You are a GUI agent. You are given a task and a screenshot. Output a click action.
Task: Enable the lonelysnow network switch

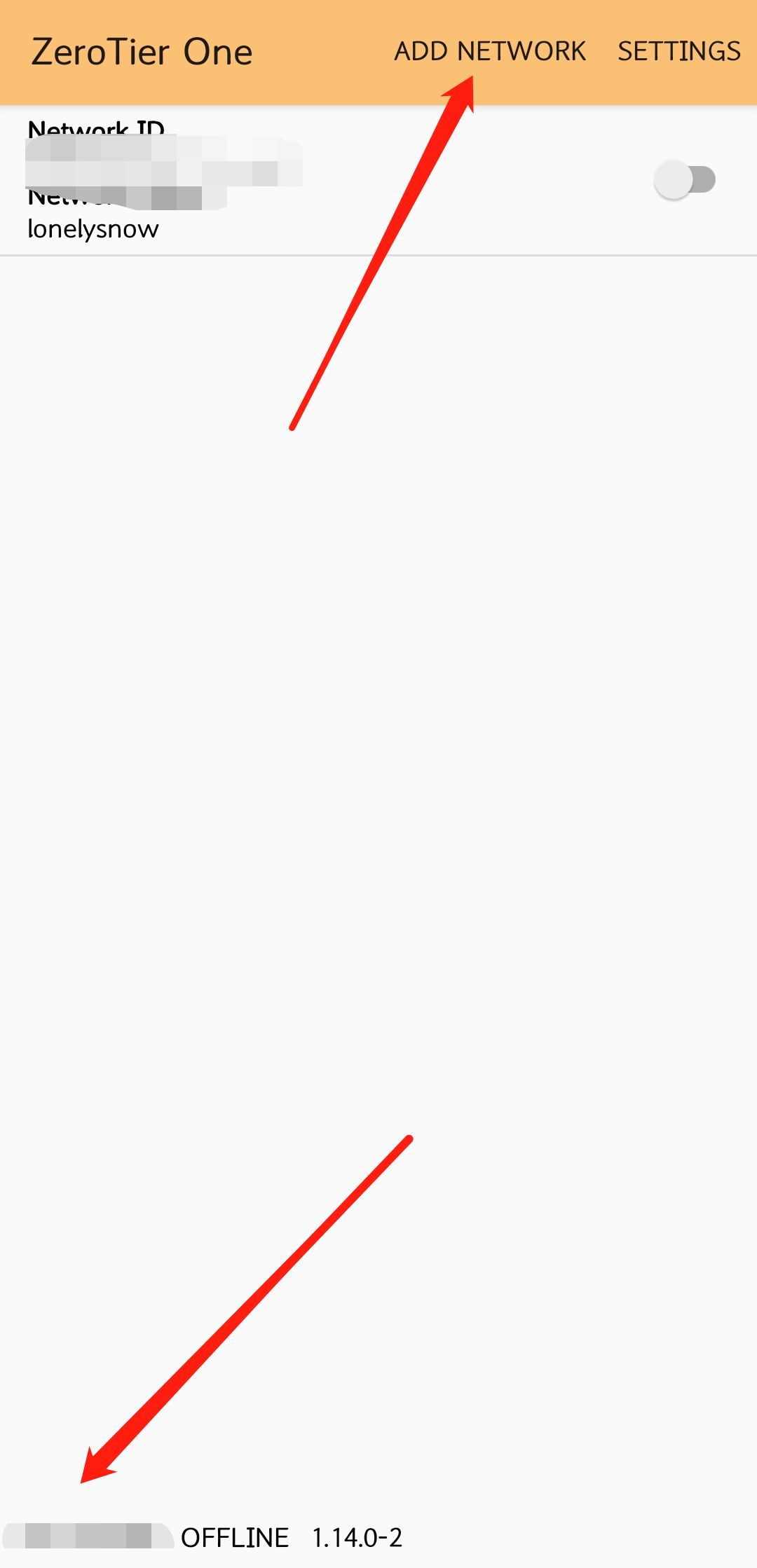(684, 179)
